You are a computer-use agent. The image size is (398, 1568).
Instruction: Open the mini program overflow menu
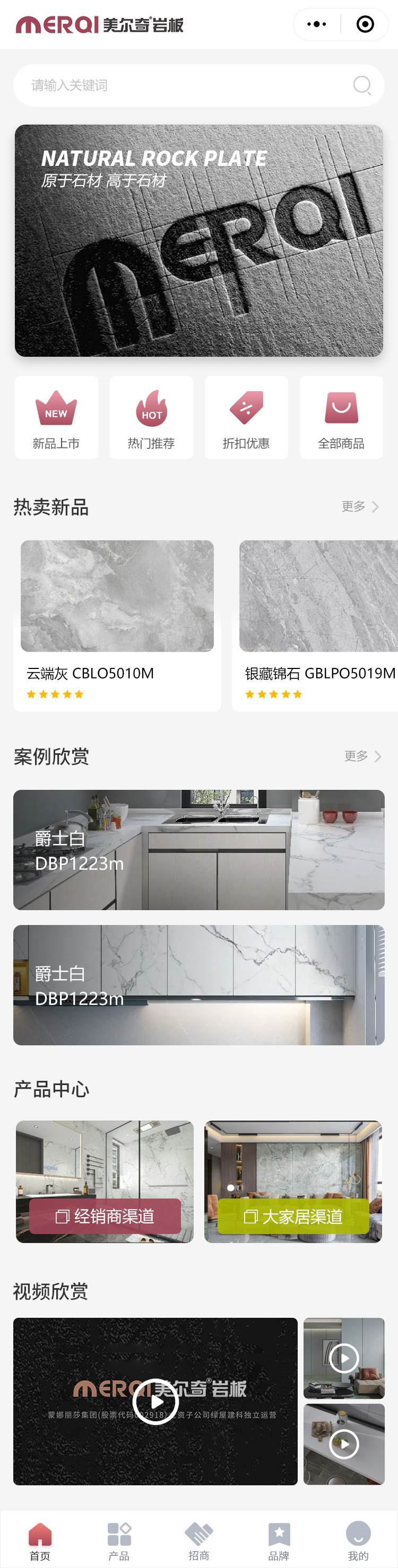pos(316,24)
